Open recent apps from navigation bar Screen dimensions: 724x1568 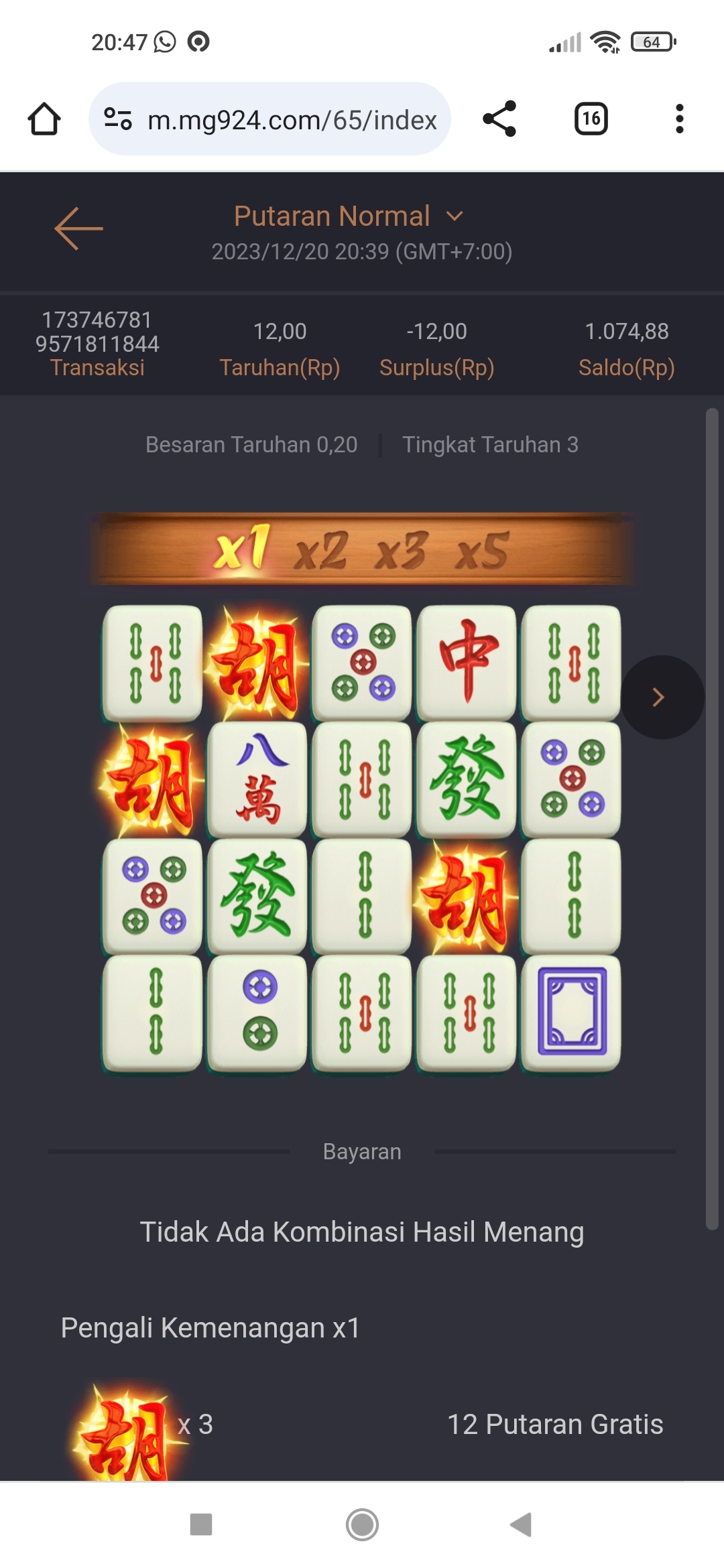coord(201,1524)
